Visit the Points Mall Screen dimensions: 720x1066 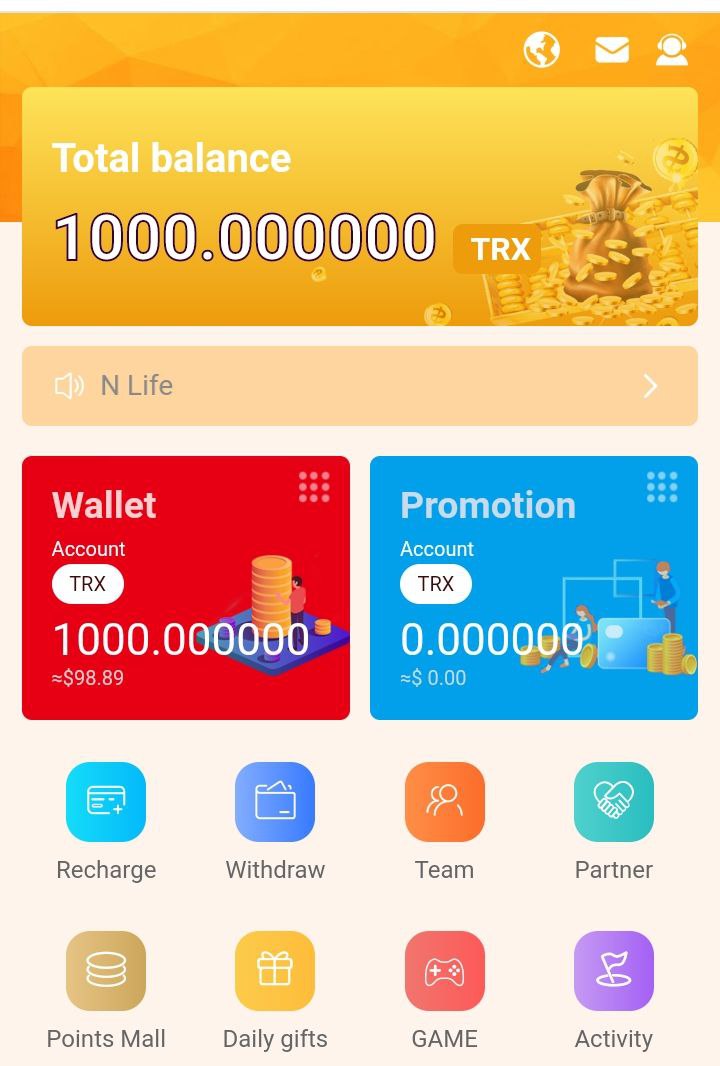(106, 971)
